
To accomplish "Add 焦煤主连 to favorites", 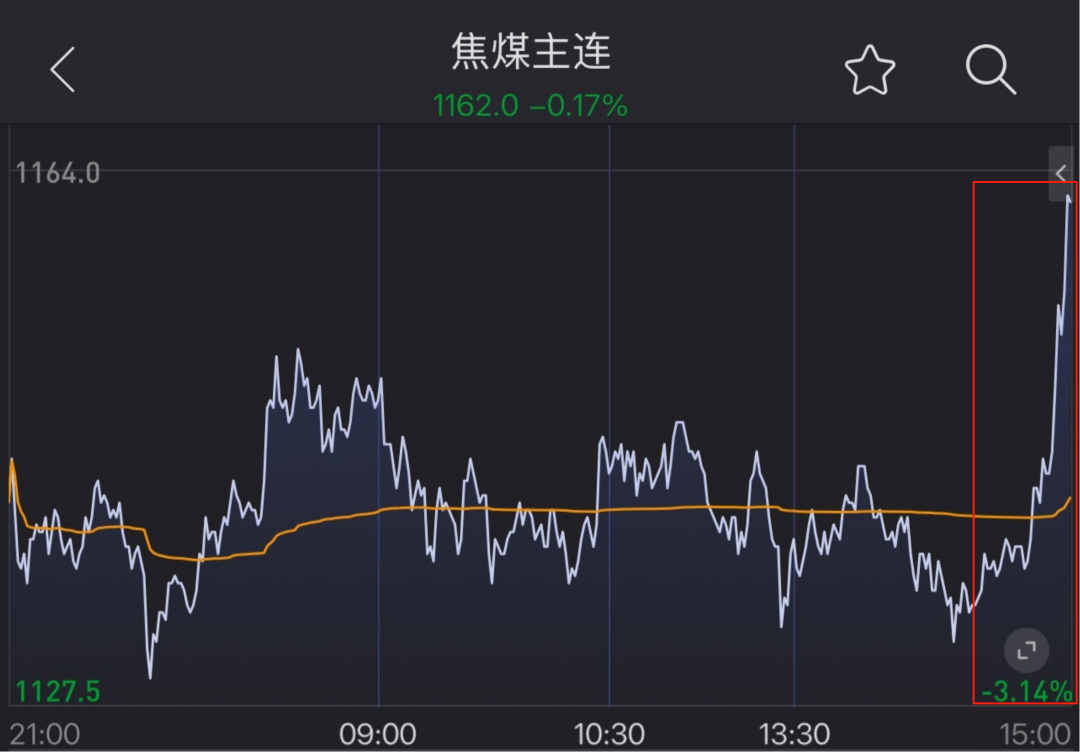I will (869, 71).
